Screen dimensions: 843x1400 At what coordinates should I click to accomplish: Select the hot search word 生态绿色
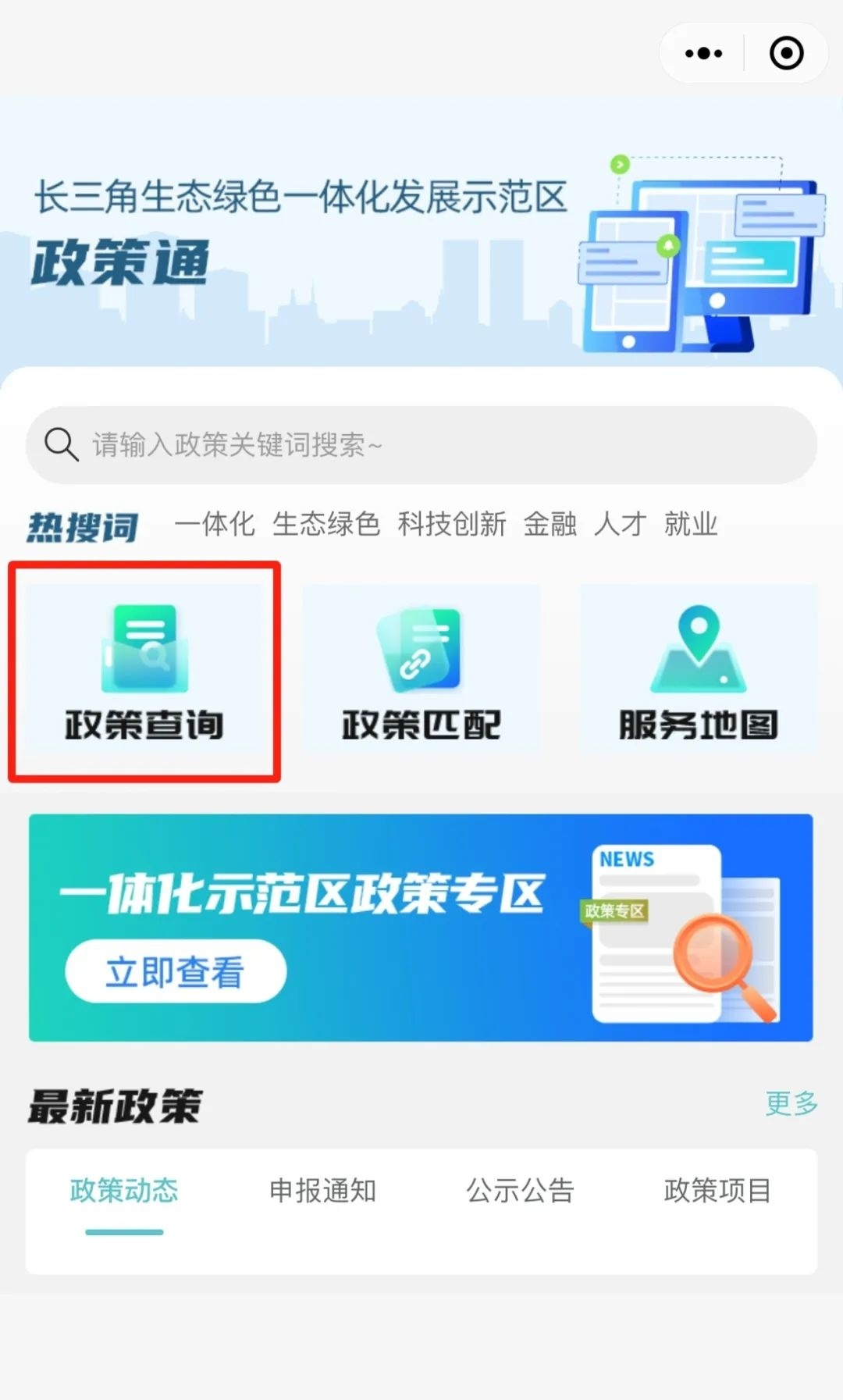click(x=325, y=524)
